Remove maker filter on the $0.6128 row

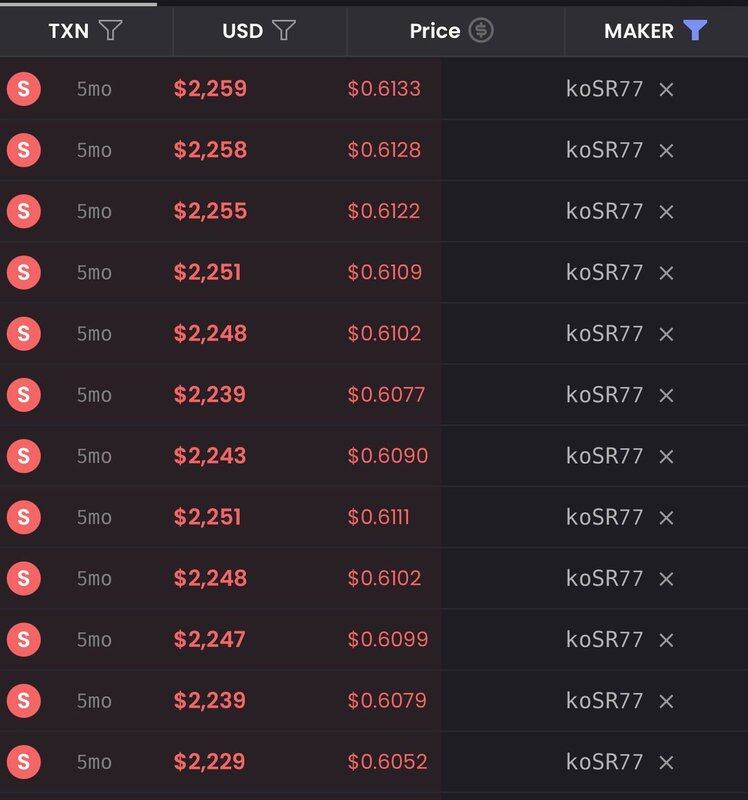click(667, 150)
